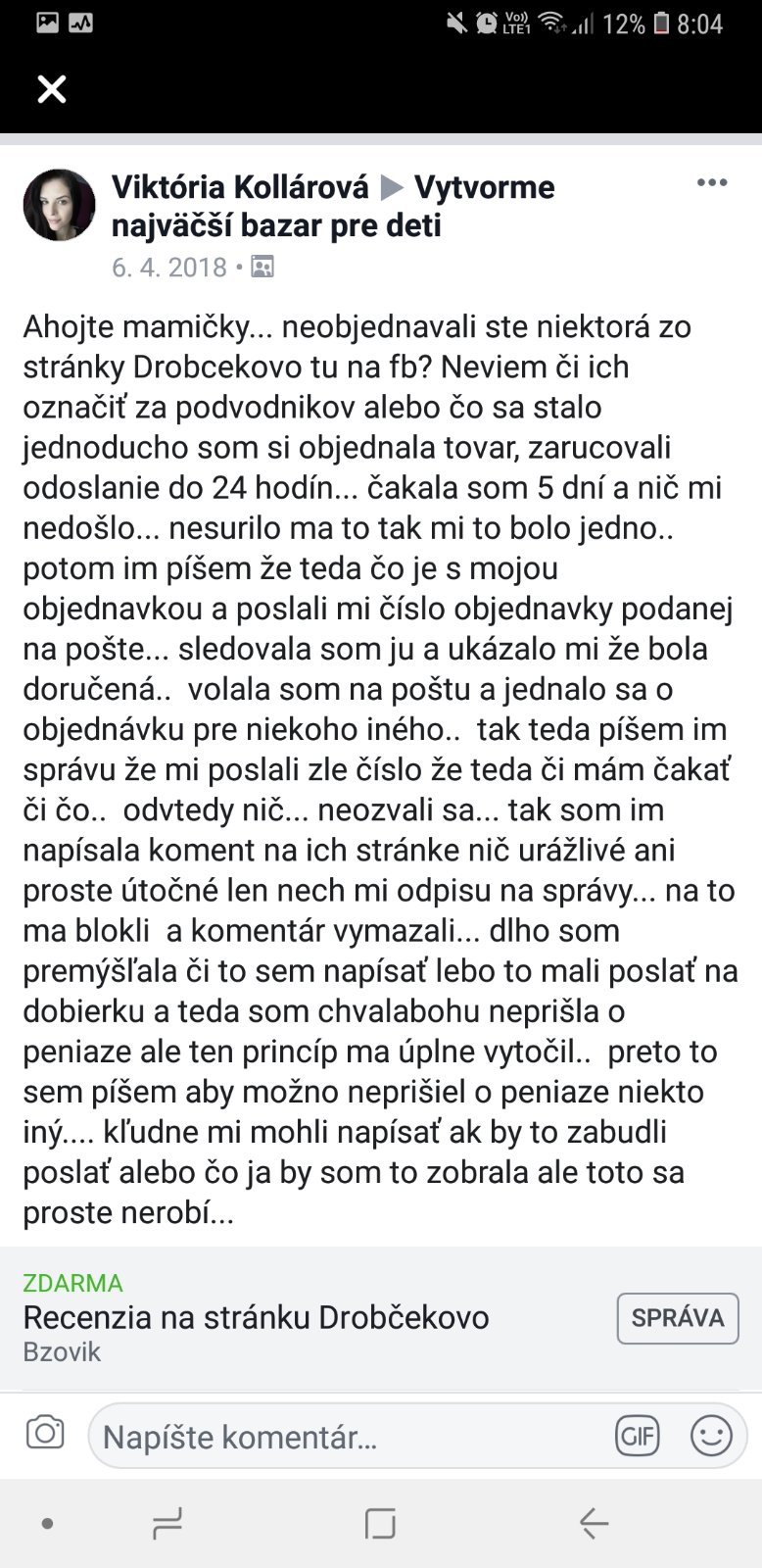Screen dimensions: 762x1568
Task: Open the group Vytvorme najväčší bazar pre deti
Action: pyautogui.click(x=333, y=207)
